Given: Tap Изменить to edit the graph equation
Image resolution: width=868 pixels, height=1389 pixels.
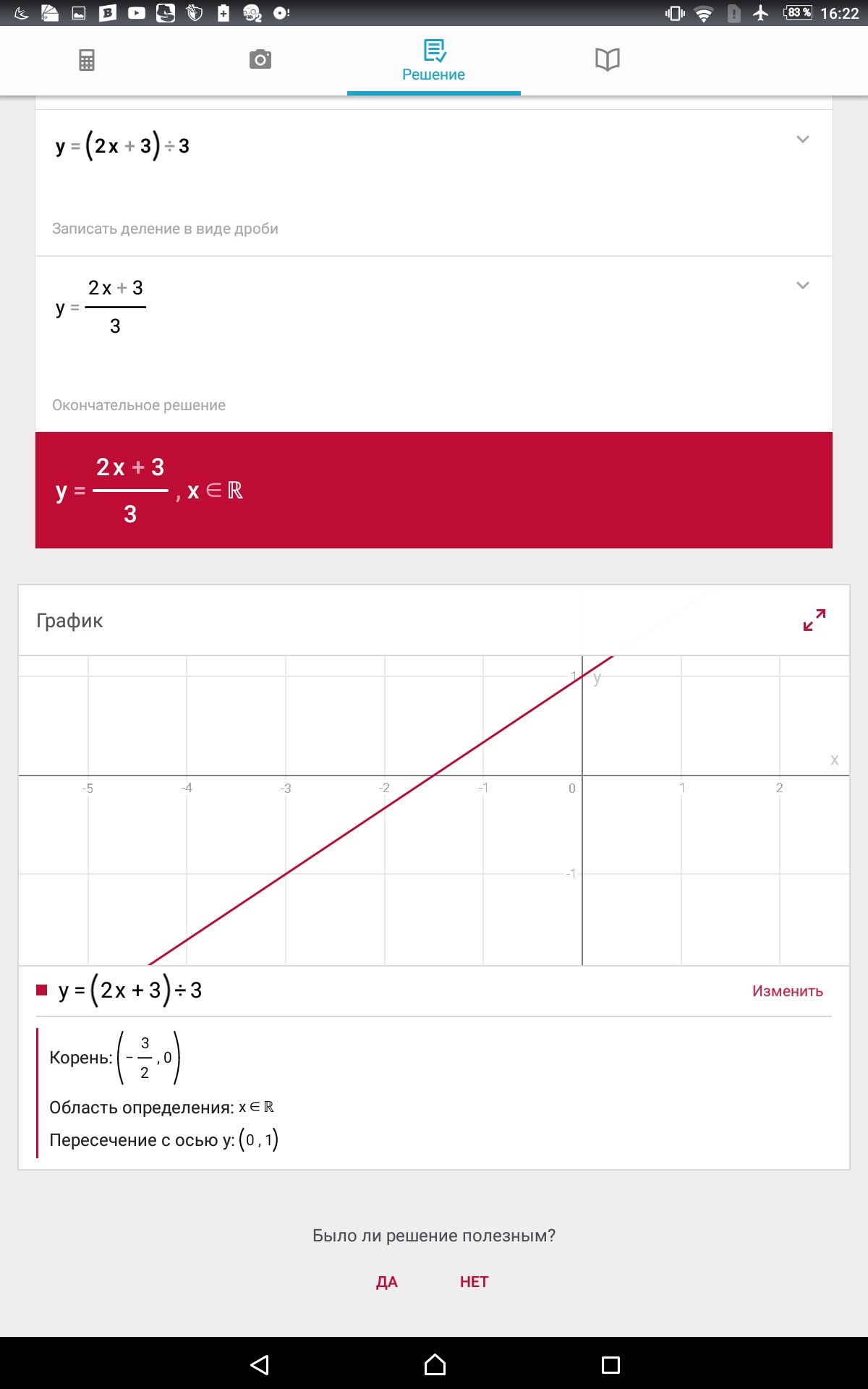Looking at the screenshot, I should (788, 991).
